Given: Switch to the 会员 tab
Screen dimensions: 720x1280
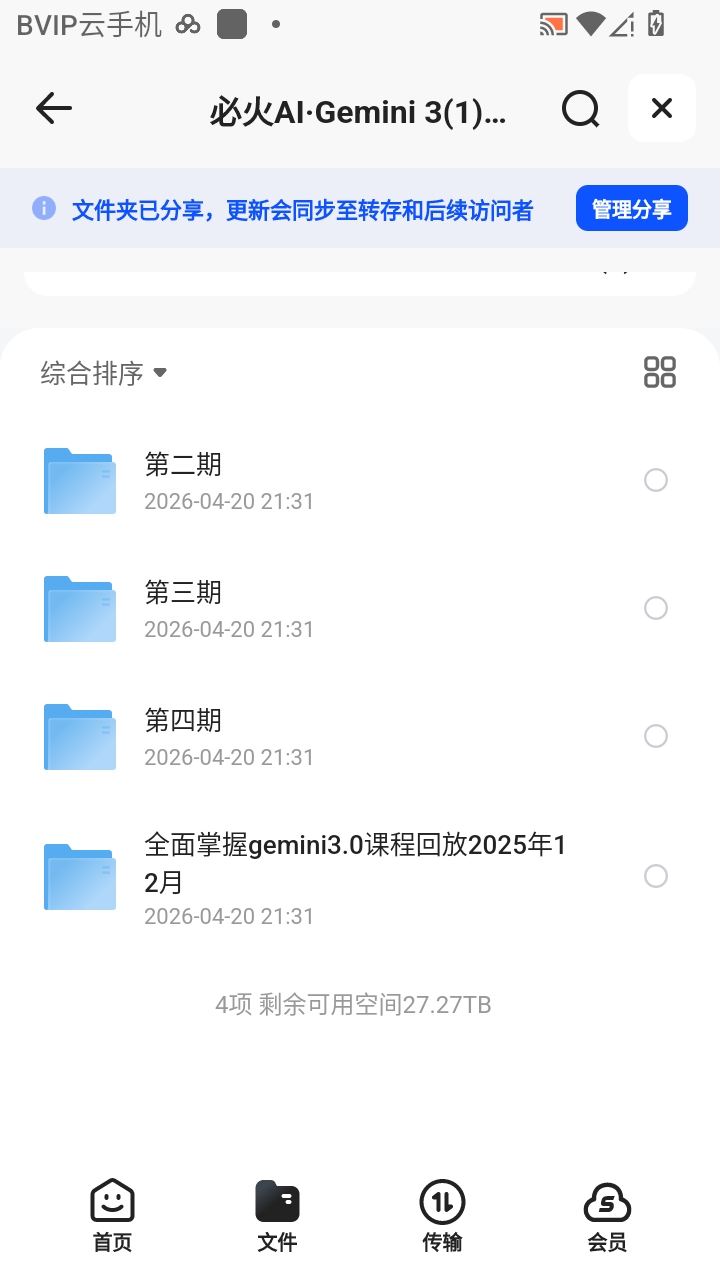Looking at the screenshot, I should 608,1215.
